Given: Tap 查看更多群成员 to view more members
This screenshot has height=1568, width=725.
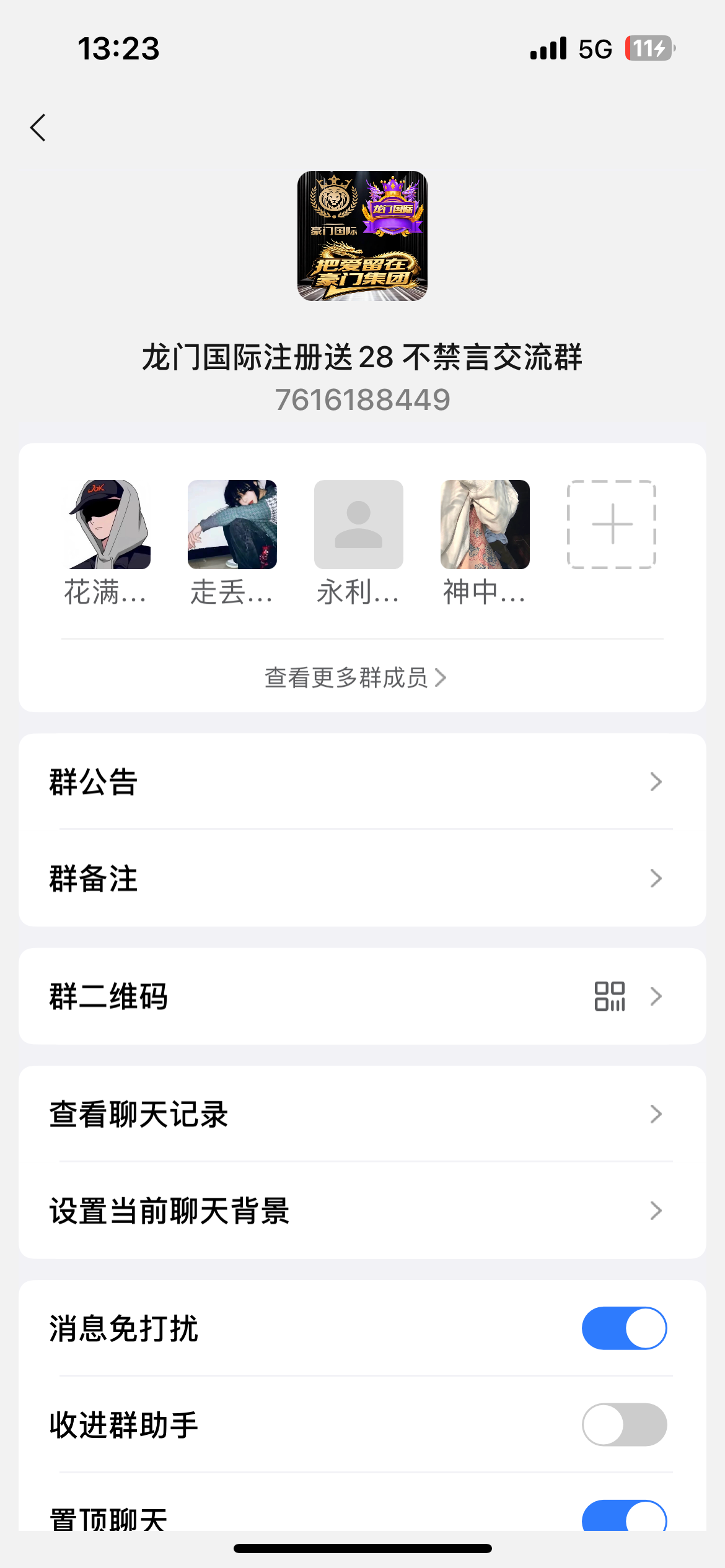Looking at the screenshot, I should (x=356, y=677).
